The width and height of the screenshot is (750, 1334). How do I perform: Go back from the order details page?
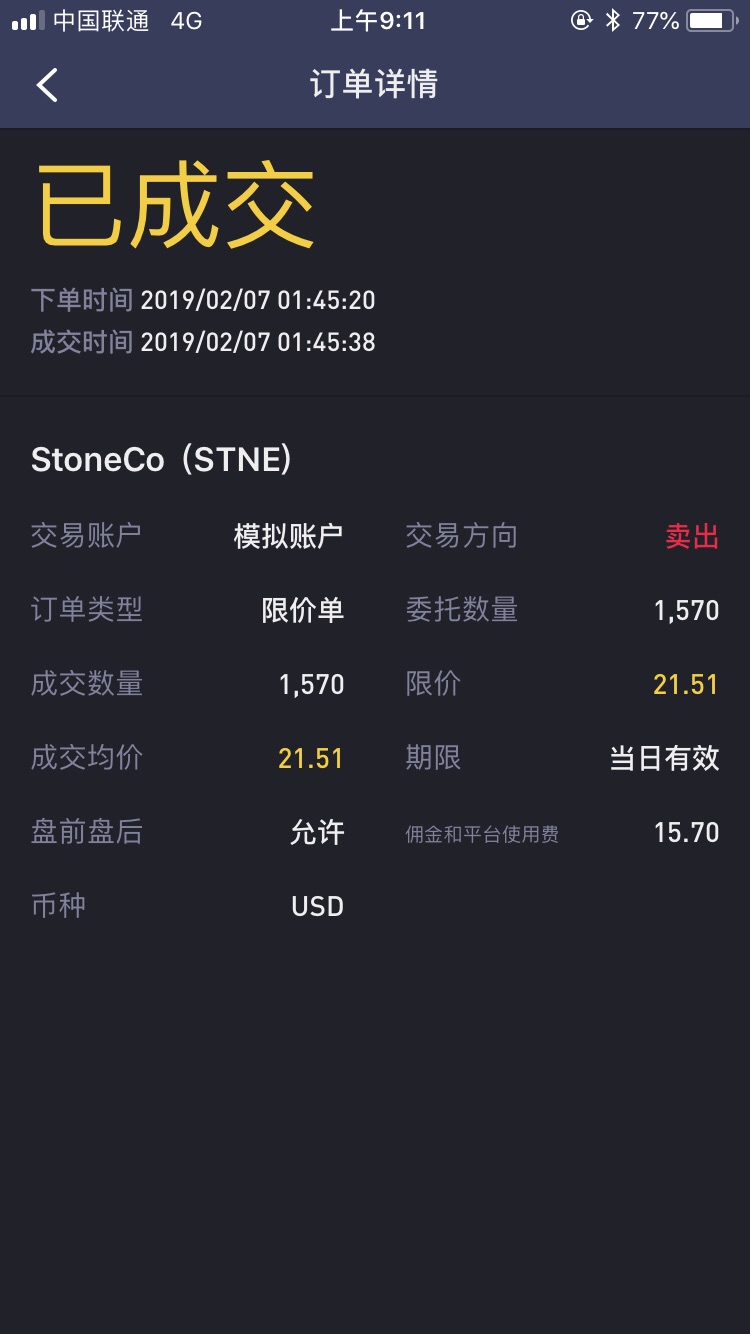click(47, 85)
